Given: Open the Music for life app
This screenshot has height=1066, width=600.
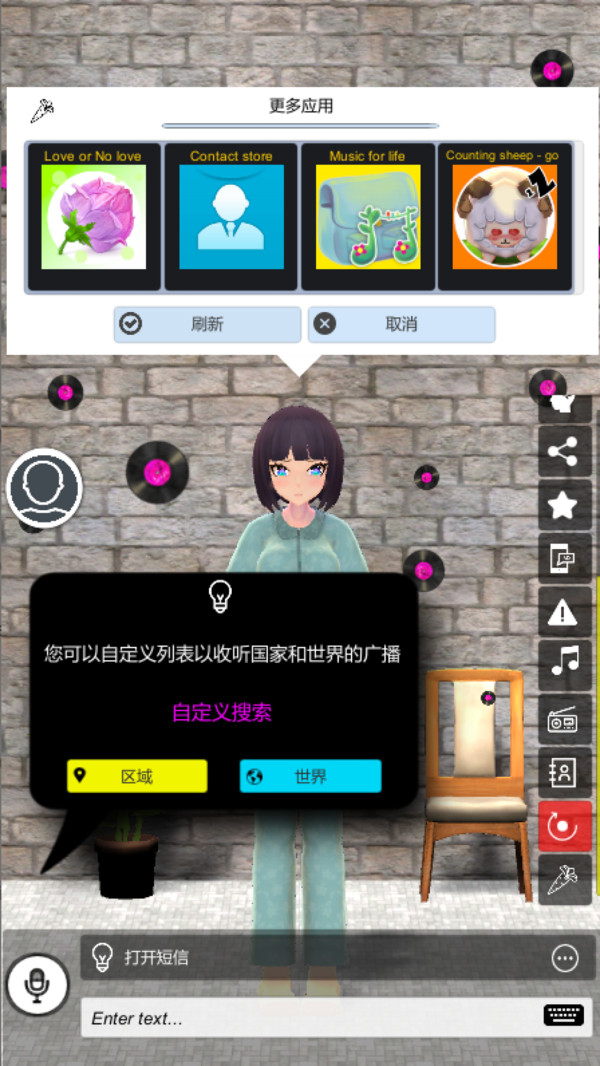Looking at the screenshot, I should 368,217.
